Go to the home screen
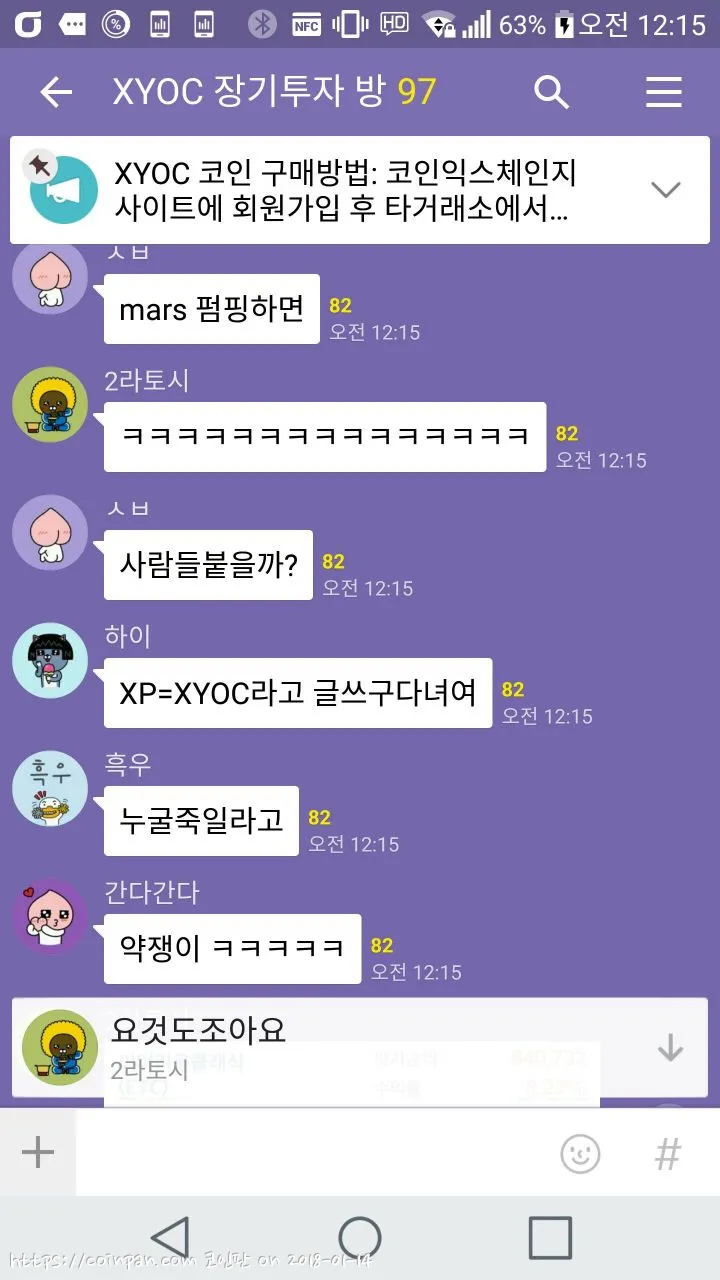Screen dimensions: 720x1280 (x=360, y=1238)
